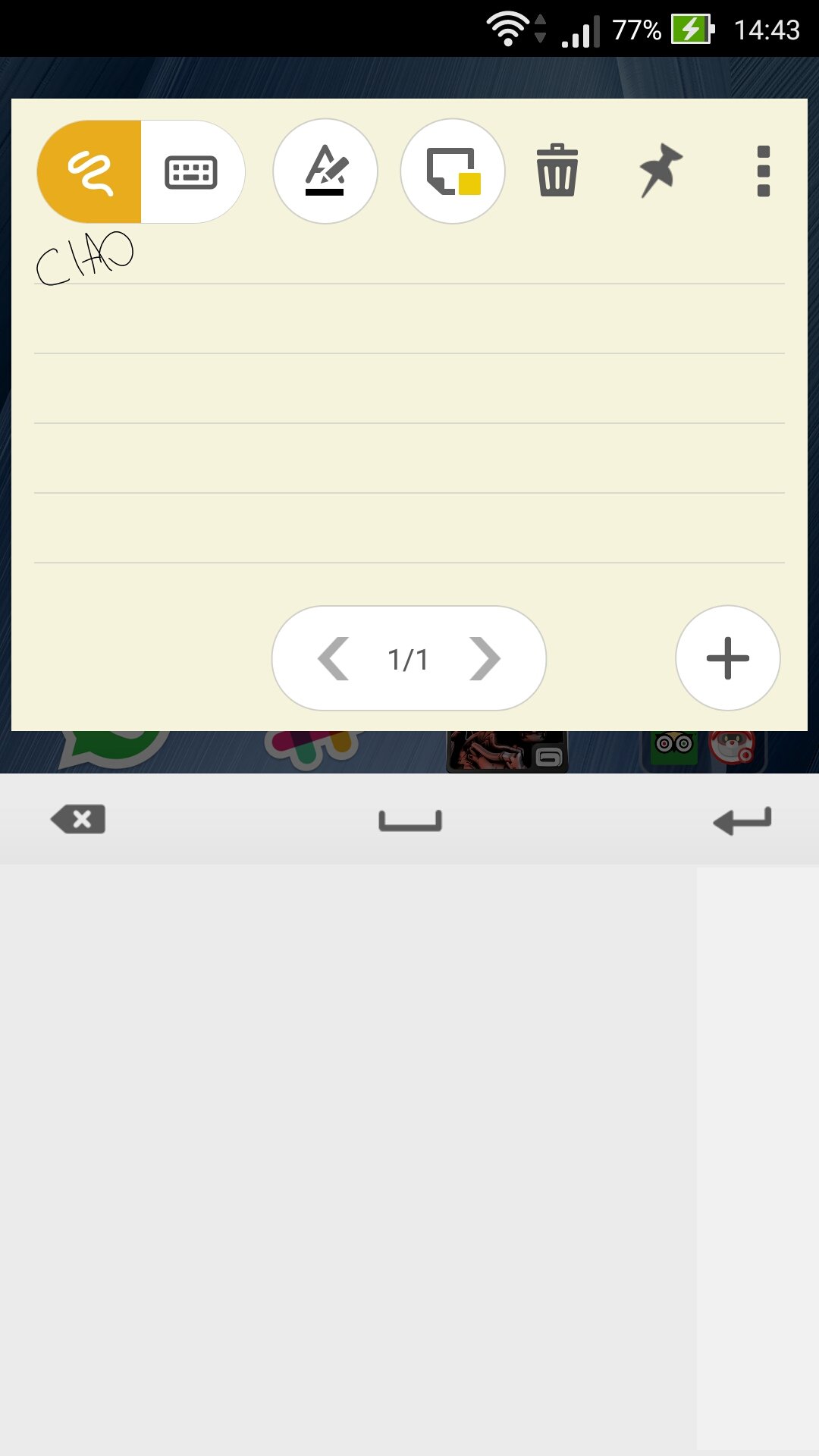Viewport: 819px width, 1456px height.
Task: Pin the note to the screen
Action: coord(661,171)
